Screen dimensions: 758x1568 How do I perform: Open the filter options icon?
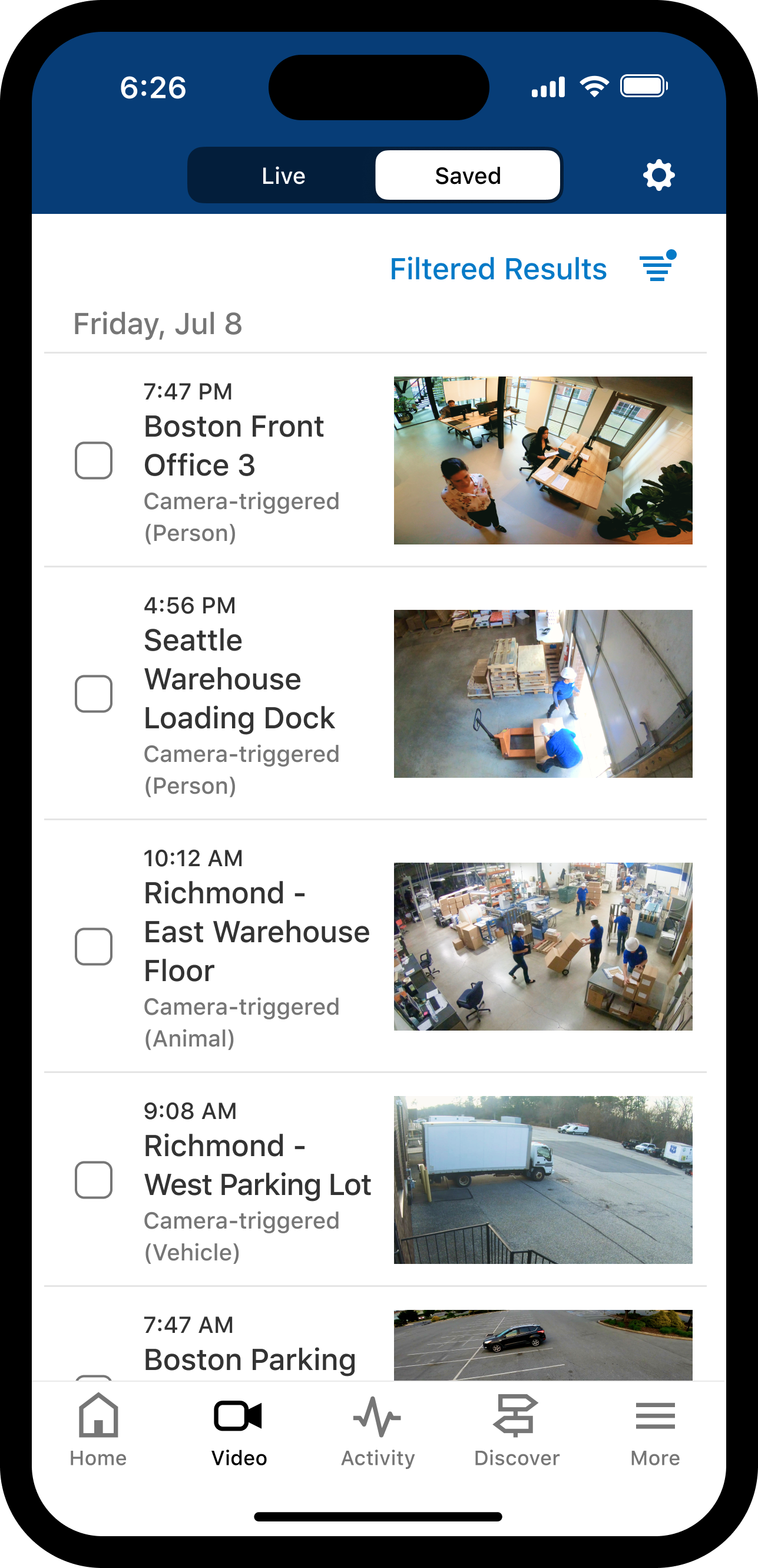pyautogui.click(x=657, y=267)
